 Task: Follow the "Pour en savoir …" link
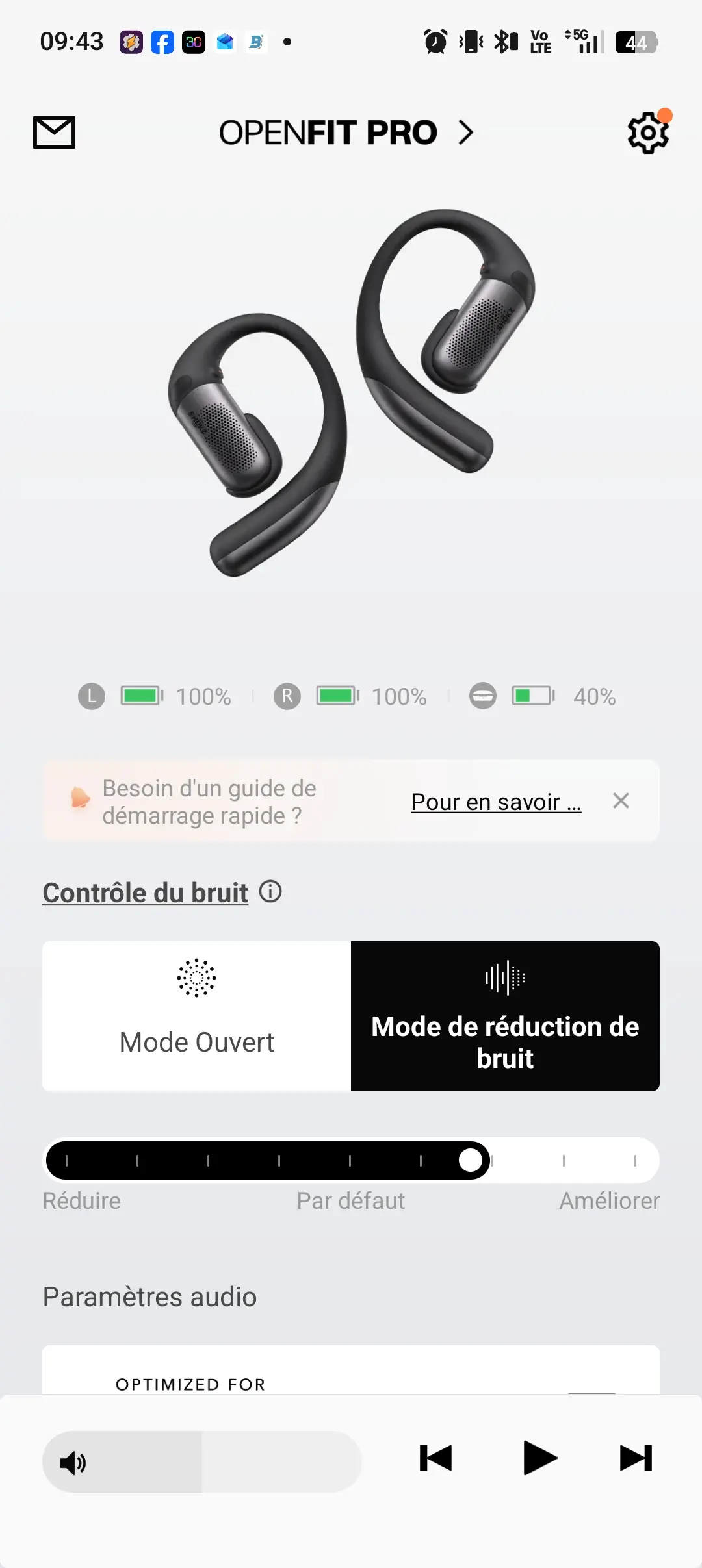coord(496,802)
